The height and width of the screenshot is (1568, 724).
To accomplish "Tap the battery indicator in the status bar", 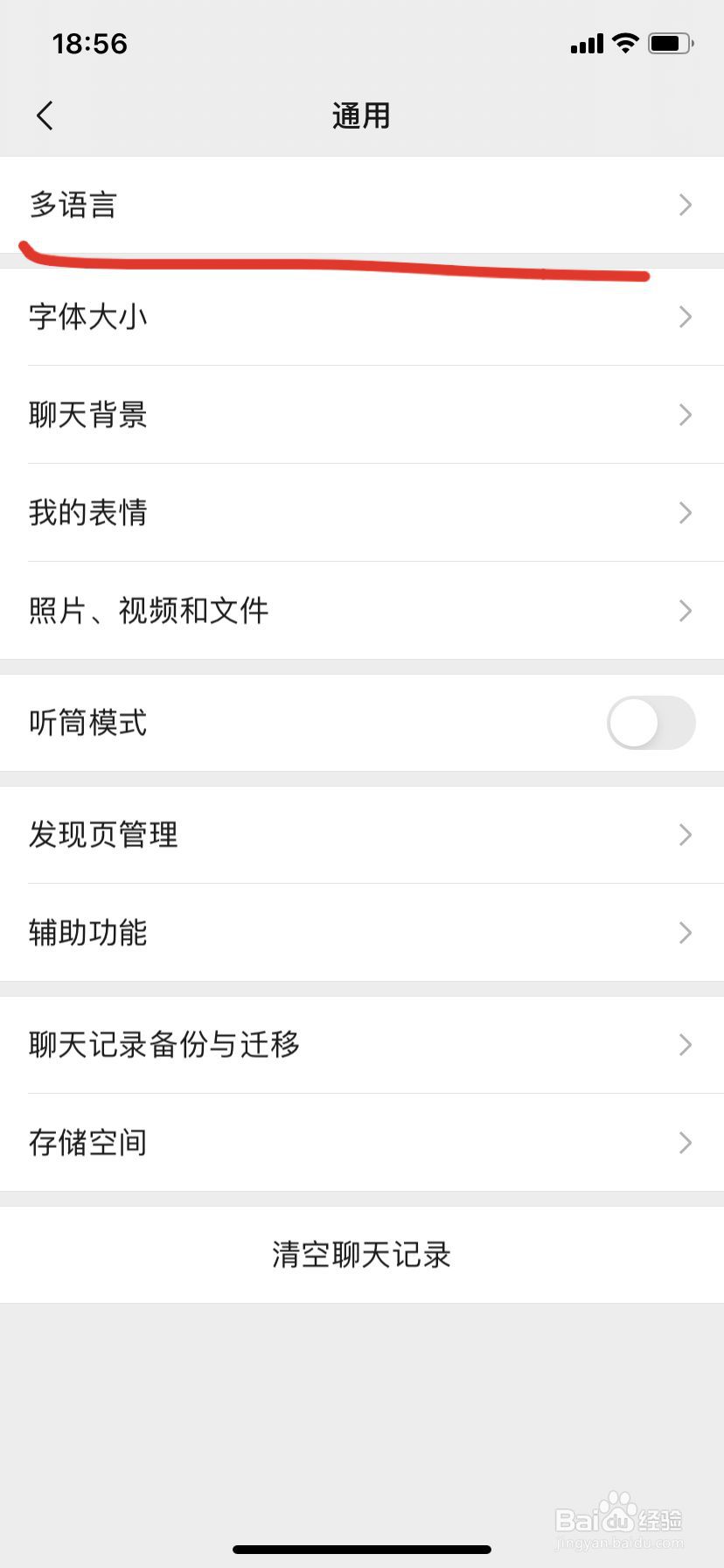I will tap(670, 42).
